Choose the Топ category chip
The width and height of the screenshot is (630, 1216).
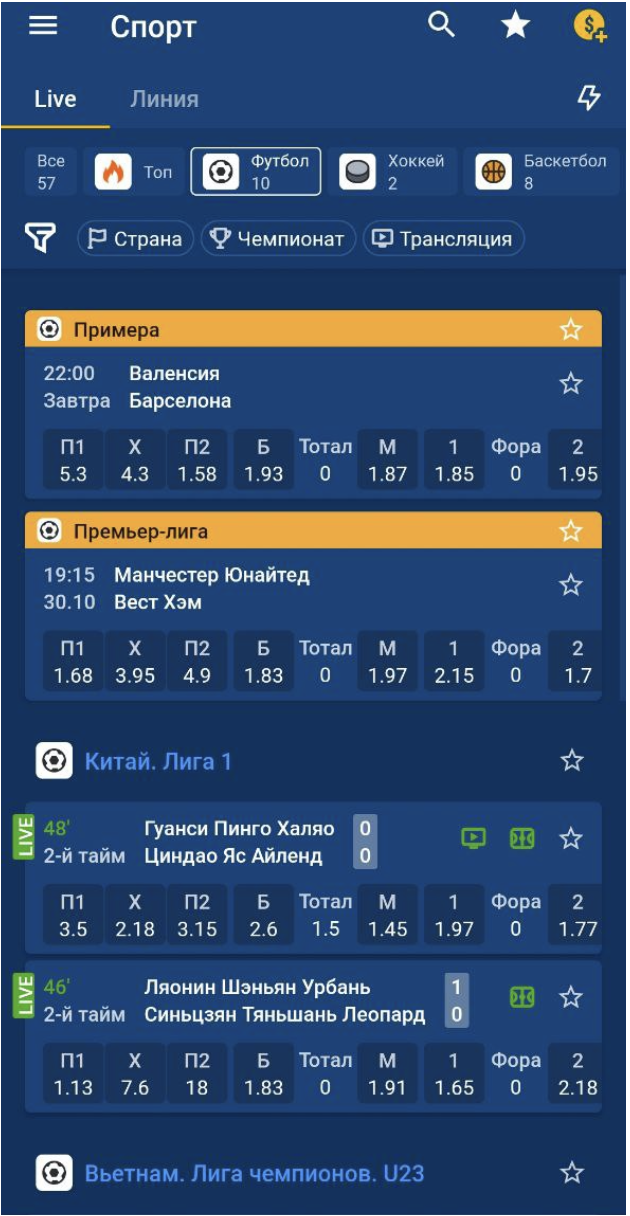[134, 172]
